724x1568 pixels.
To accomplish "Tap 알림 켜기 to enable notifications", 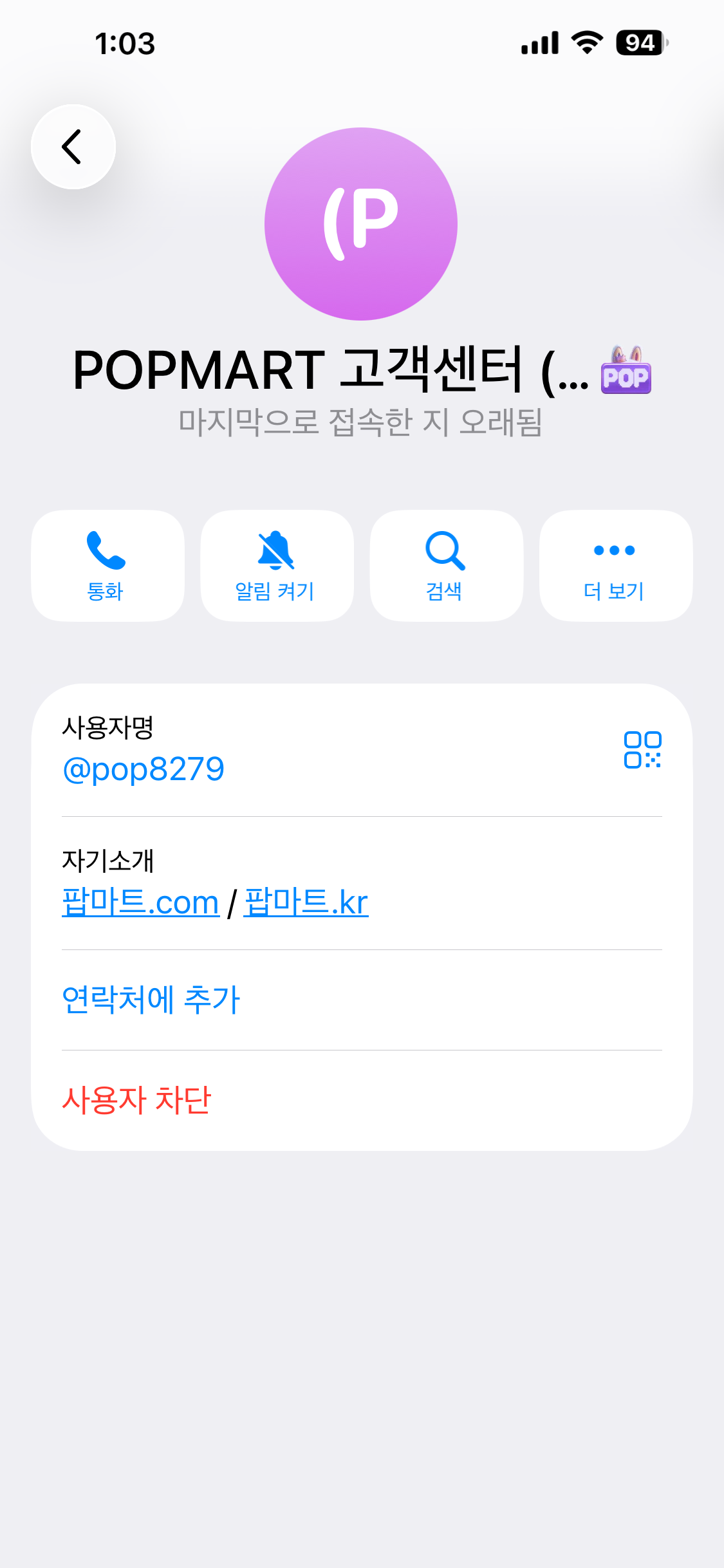I will 277,565.
